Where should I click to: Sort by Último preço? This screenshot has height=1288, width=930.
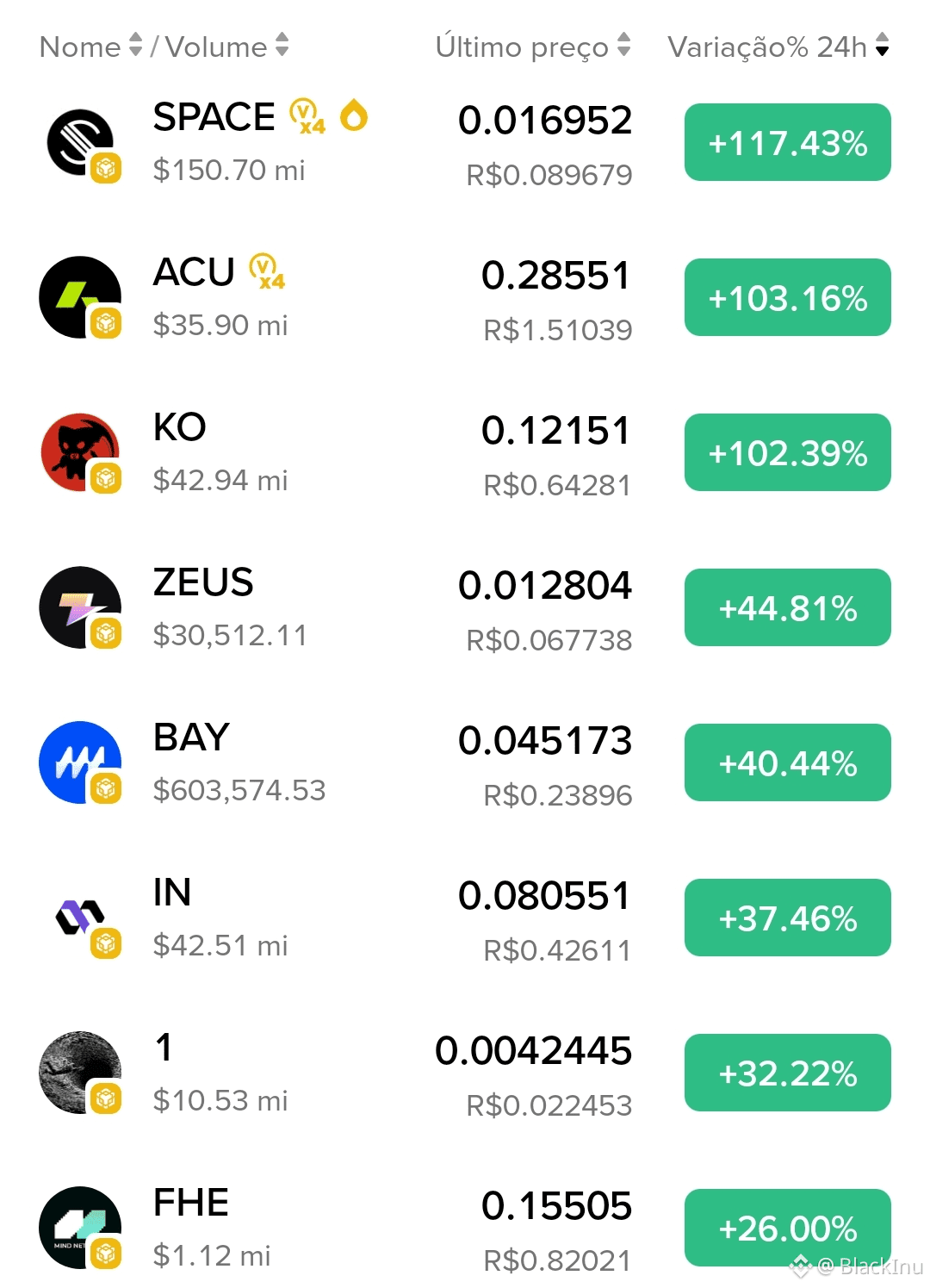pos(533,47)
